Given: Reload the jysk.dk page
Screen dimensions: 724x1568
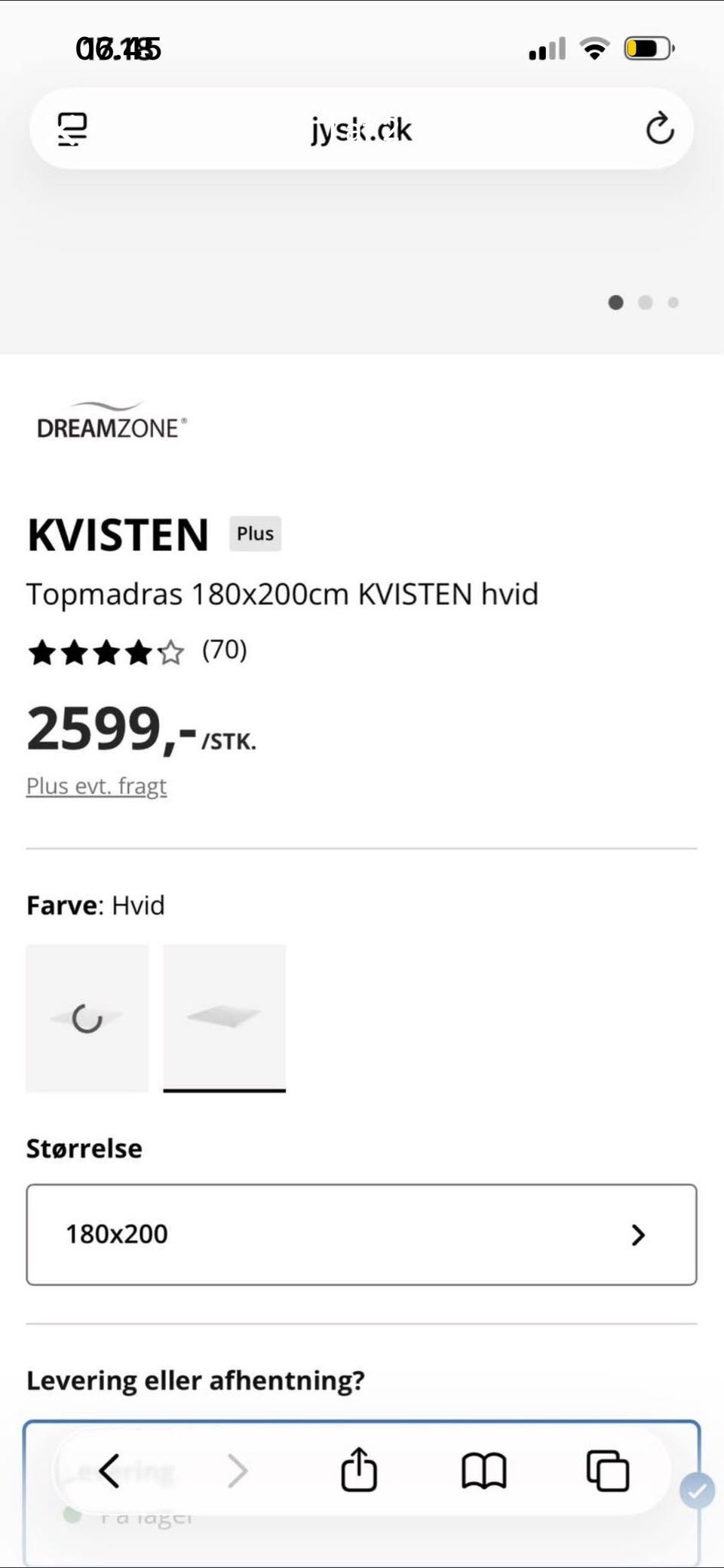Looking at the screenshot, I should tap(660, 129).
